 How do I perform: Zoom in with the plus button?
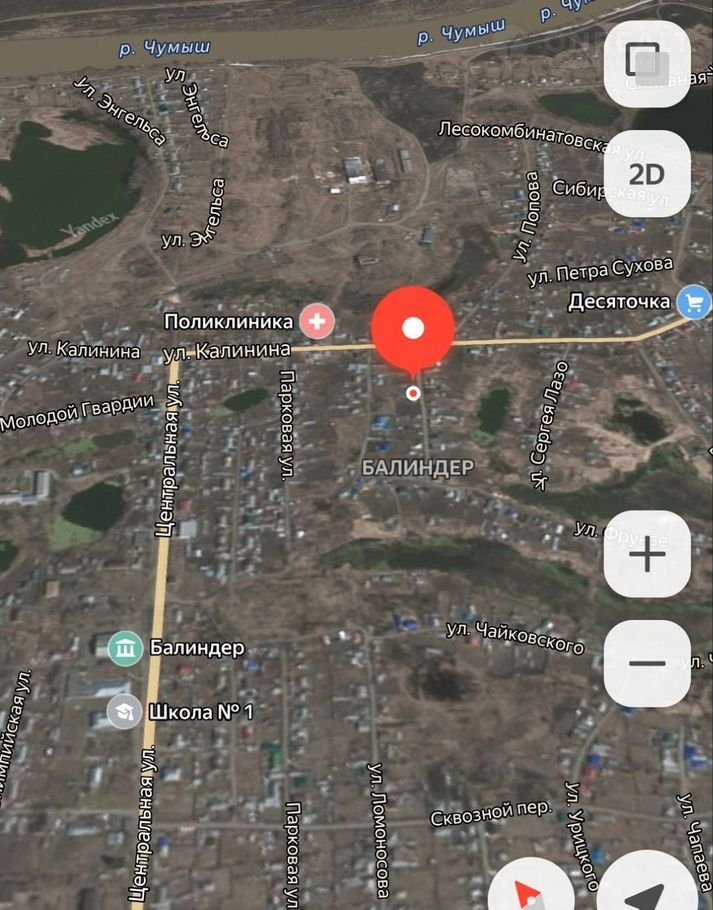pos(647,554)
